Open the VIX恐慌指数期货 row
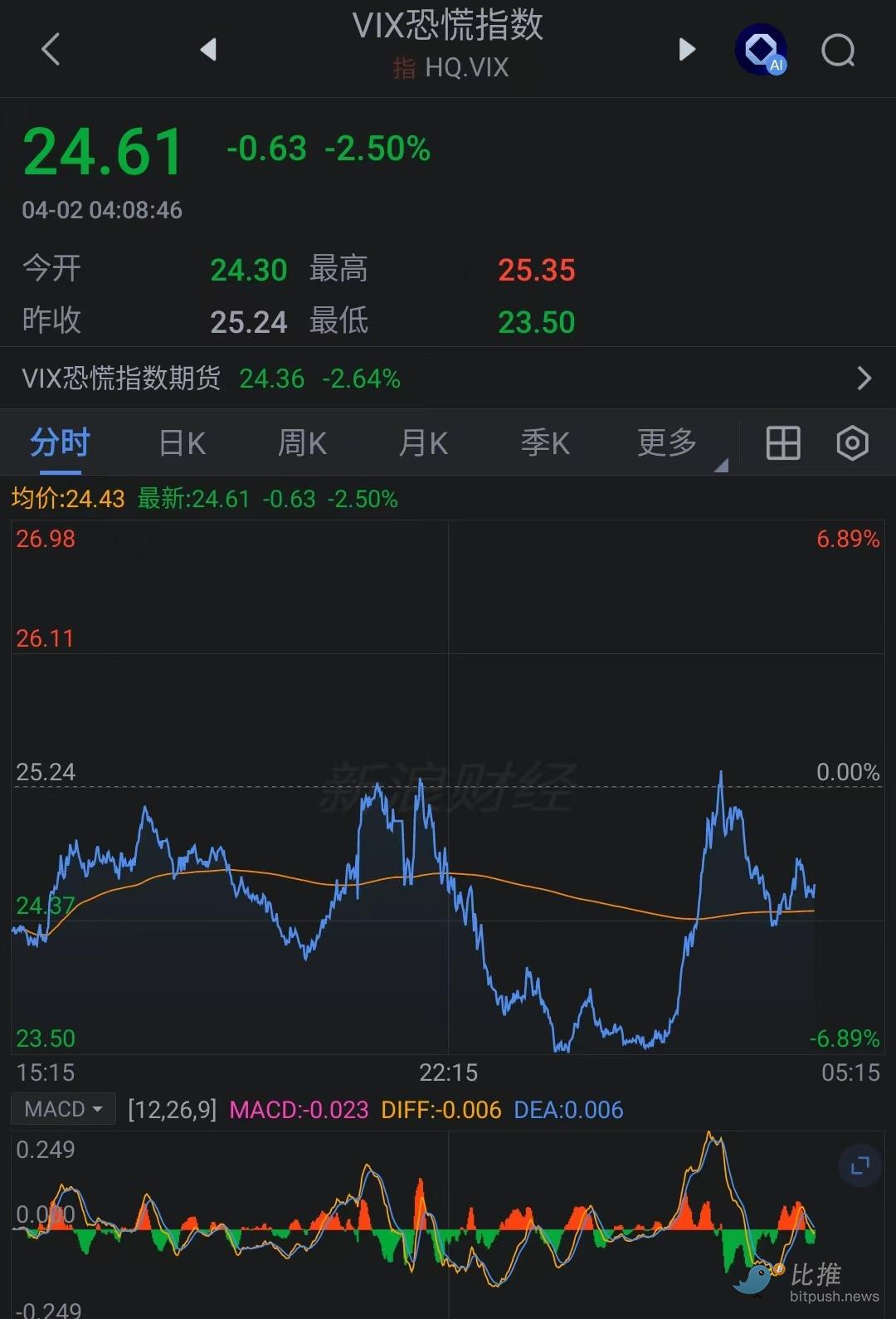896x1319 pixels. pyautogui.click(x=448, y=379)
